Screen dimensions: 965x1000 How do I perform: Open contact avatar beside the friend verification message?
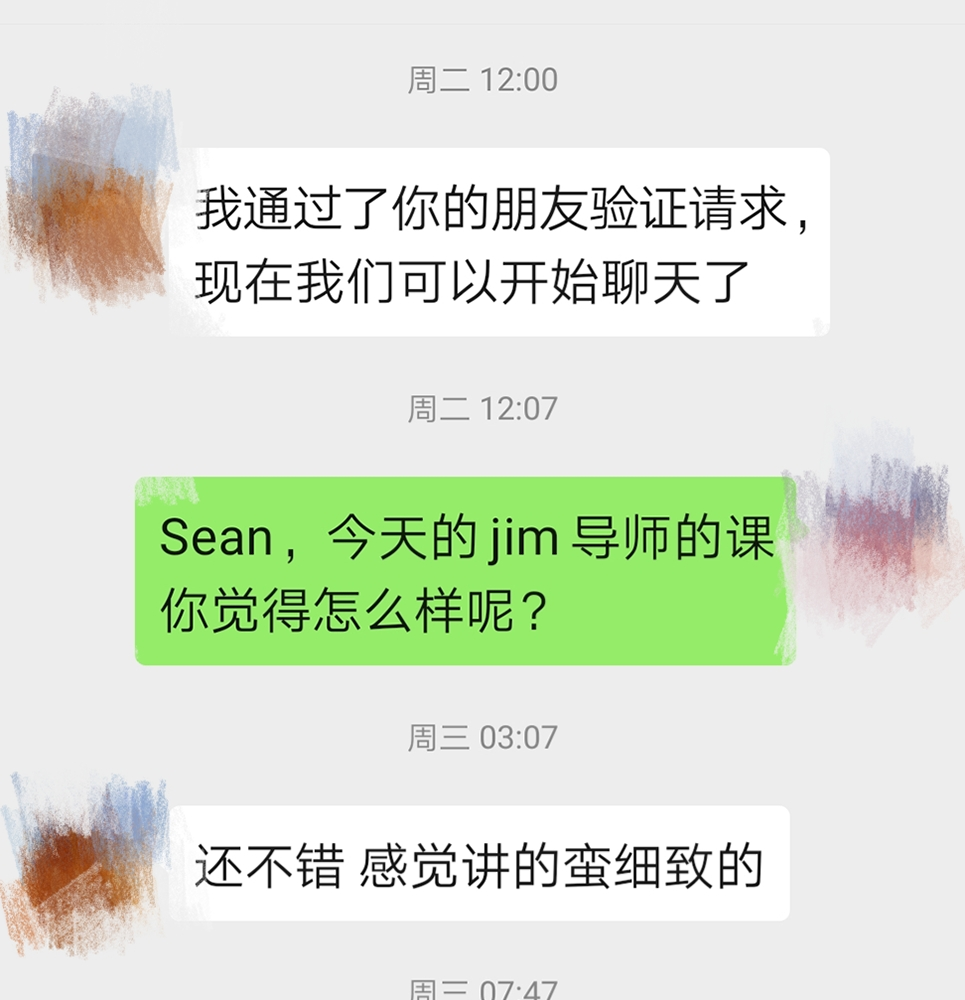[90, 195]
